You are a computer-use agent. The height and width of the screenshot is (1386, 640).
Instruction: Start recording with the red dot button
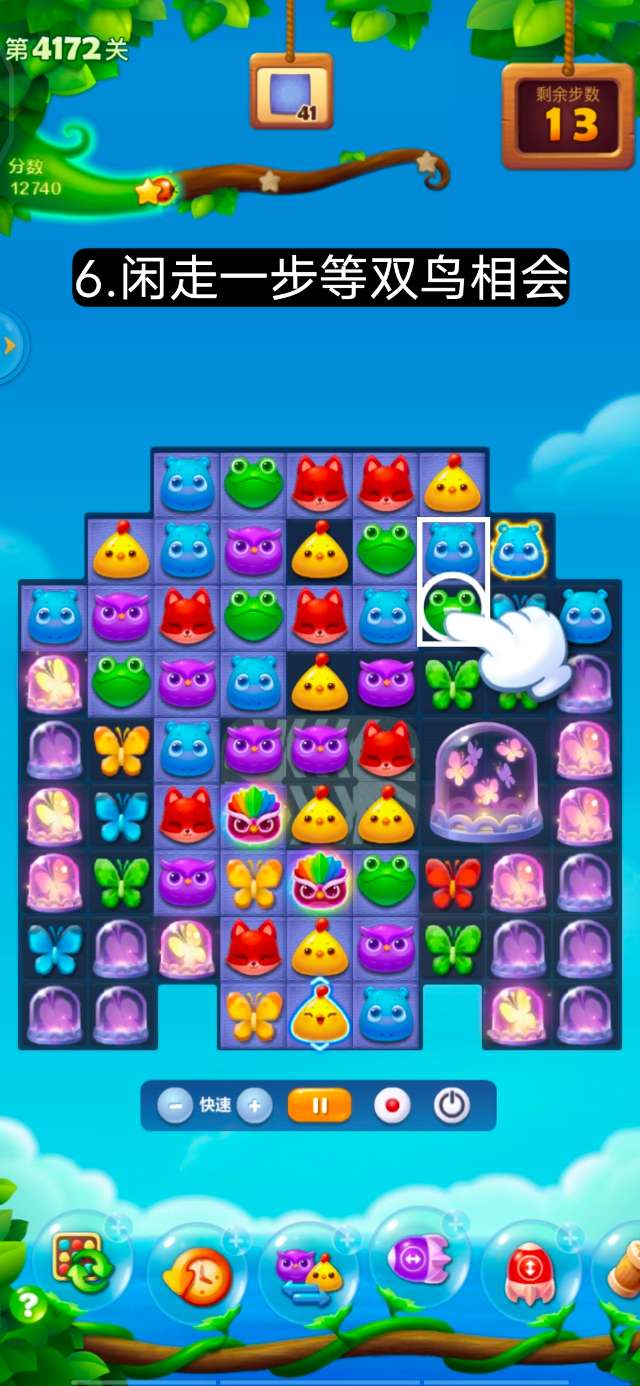point(392,1106)
